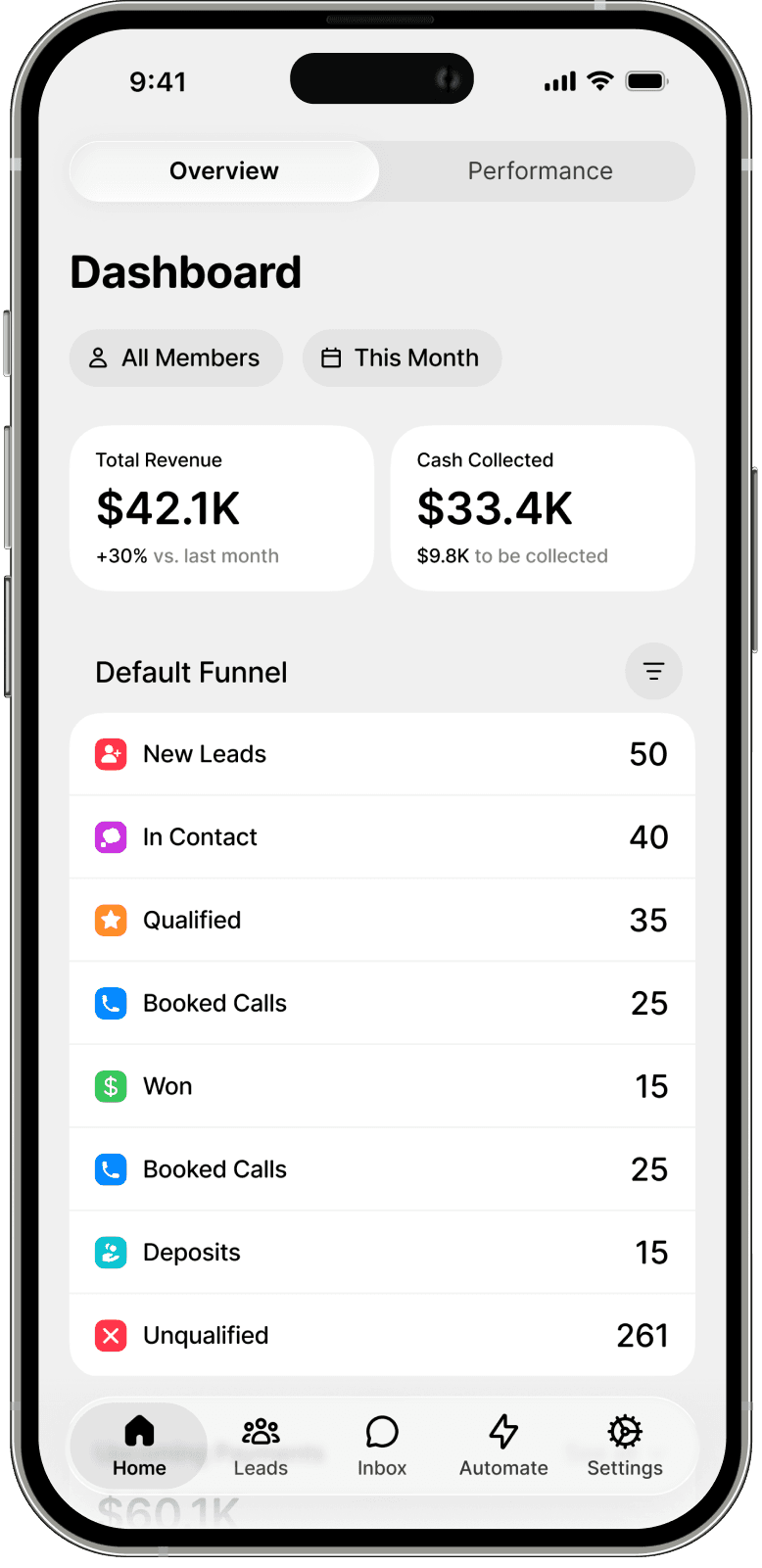Open the Inbox tab
Viewport: 762px width, 1568px height.
click(x=382, y=1446)
